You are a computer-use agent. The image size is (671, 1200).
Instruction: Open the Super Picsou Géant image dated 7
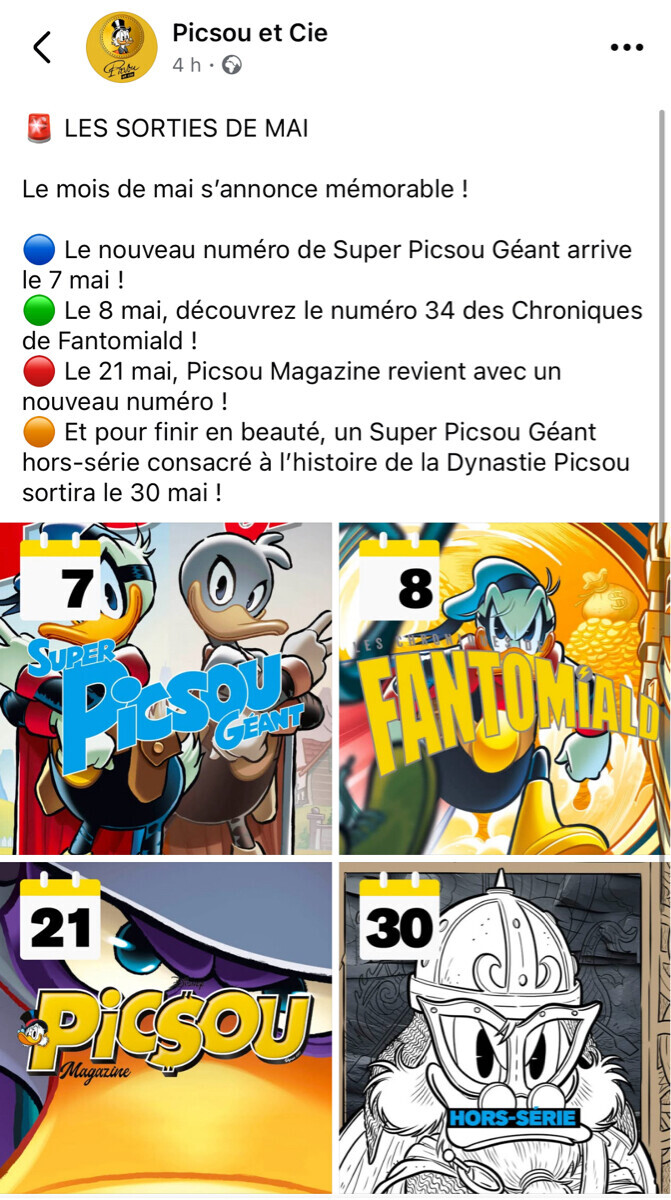[x=166, y=688]
